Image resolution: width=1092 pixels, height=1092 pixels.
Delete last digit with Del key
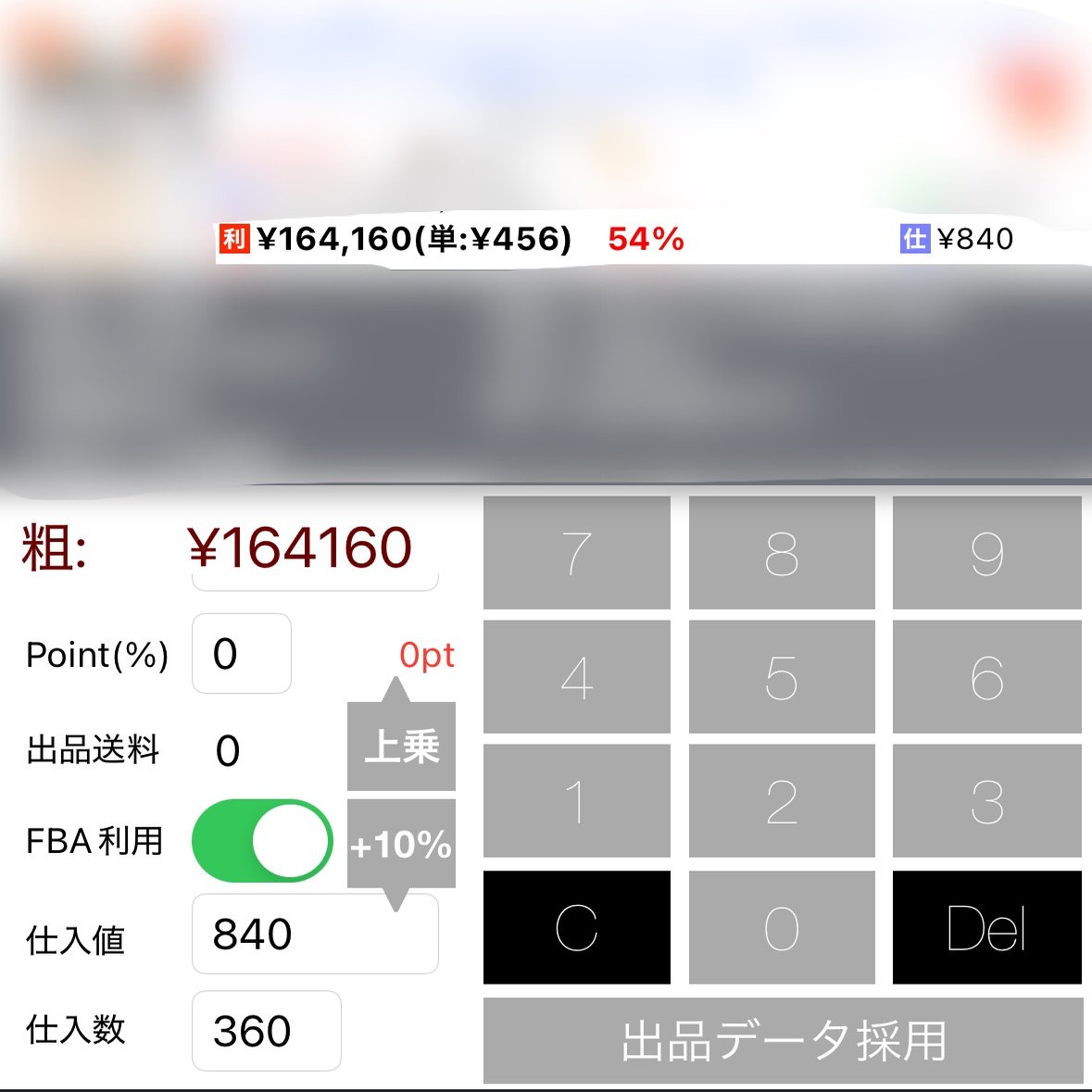[986, 927]
